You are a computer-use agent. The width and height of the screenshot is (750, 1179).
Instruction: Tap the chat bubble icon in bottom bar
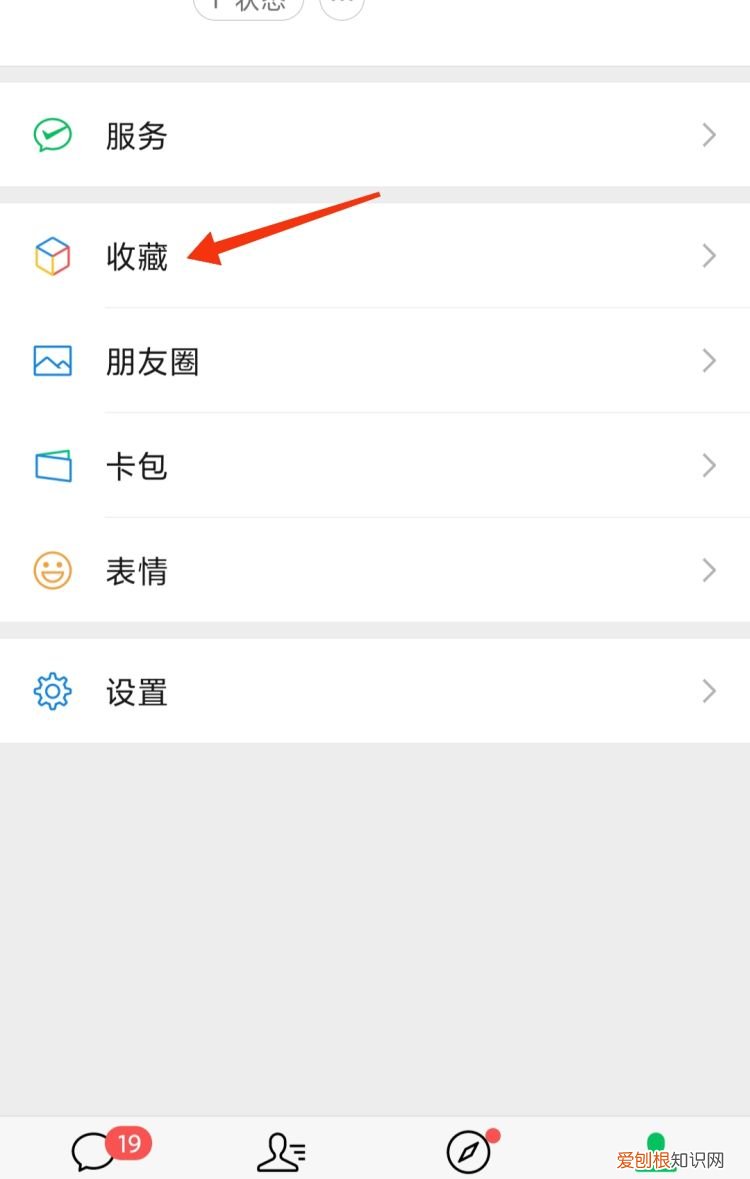point(93,1150)
